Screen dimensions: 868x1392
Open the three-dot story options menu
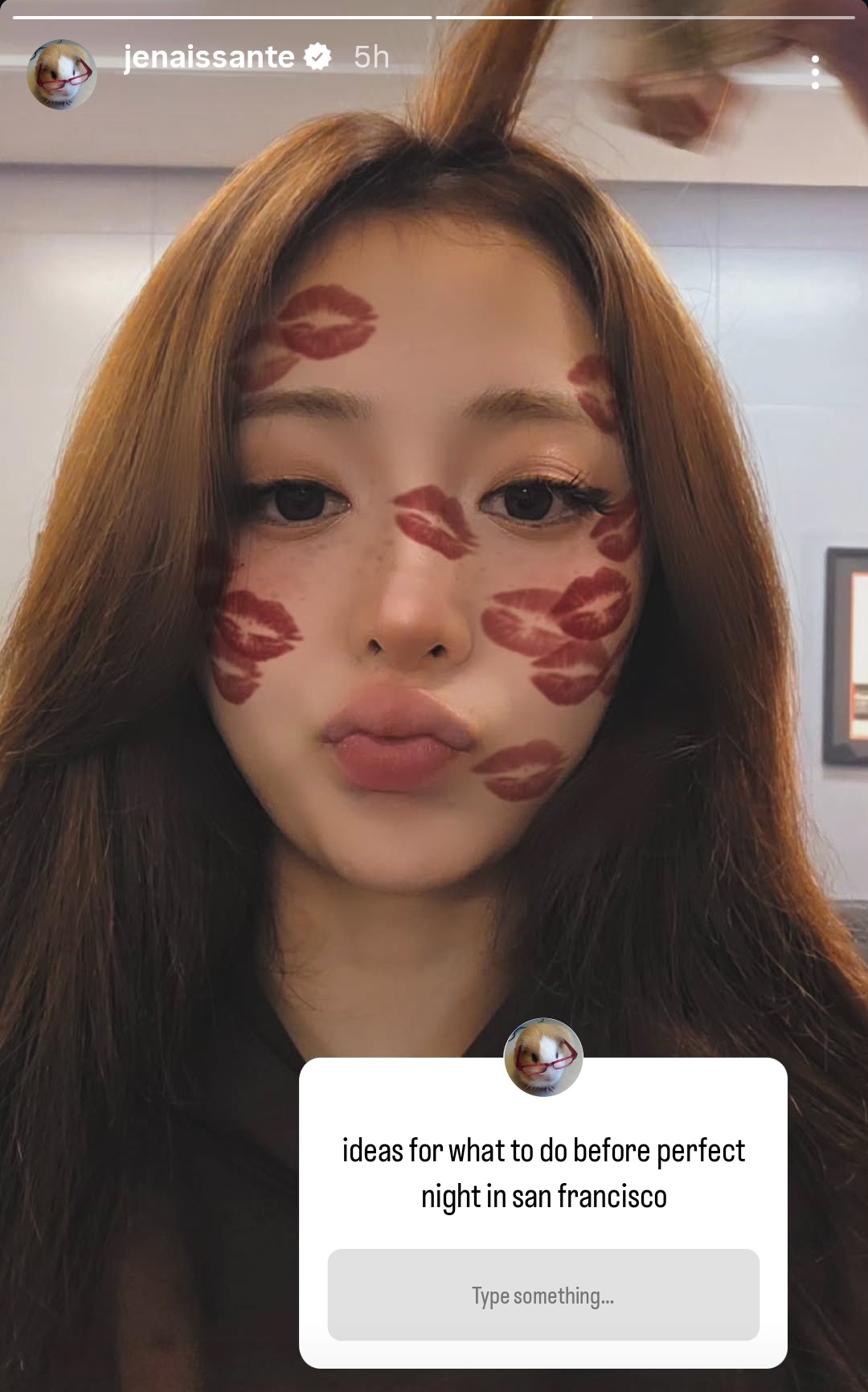point(815,72)
